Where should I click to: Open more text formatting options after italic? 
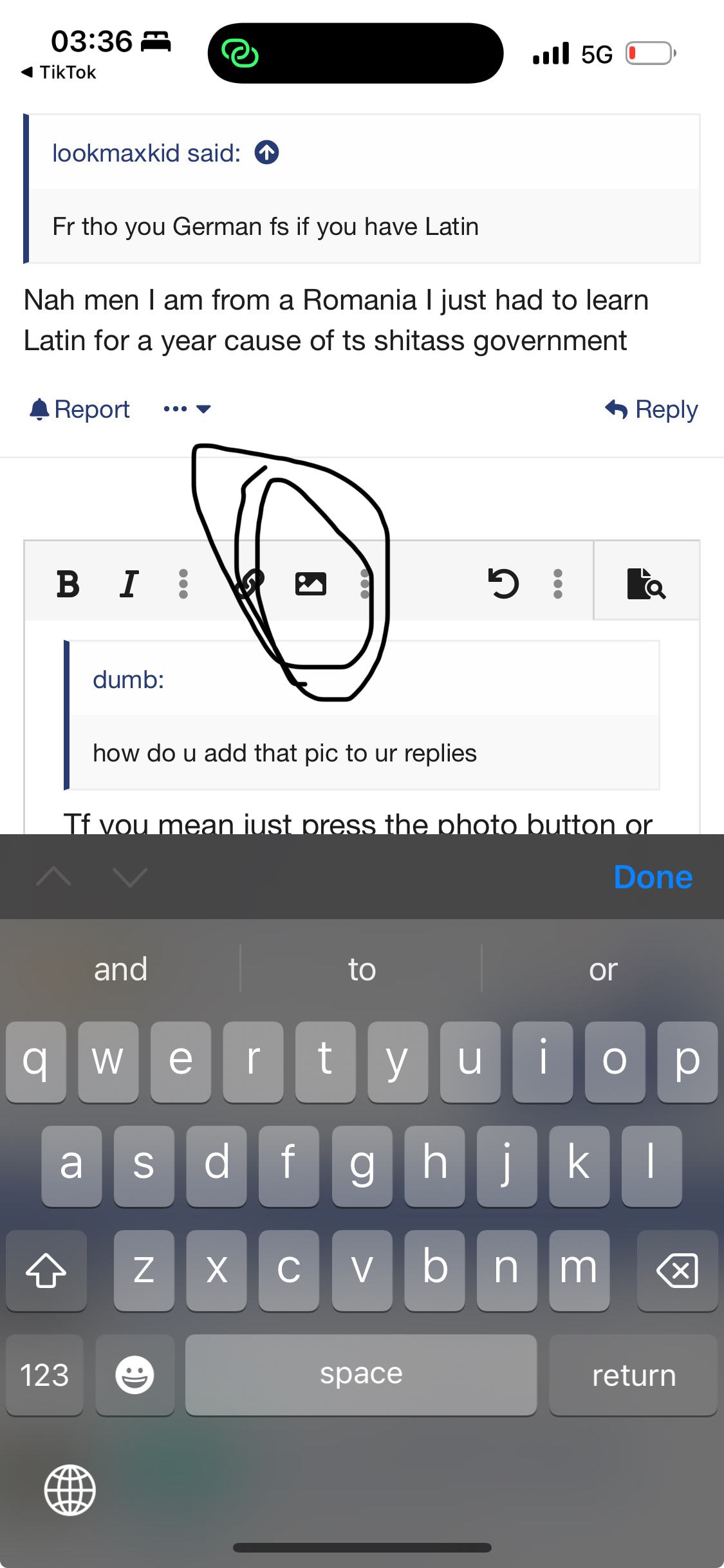coord(183,584)
